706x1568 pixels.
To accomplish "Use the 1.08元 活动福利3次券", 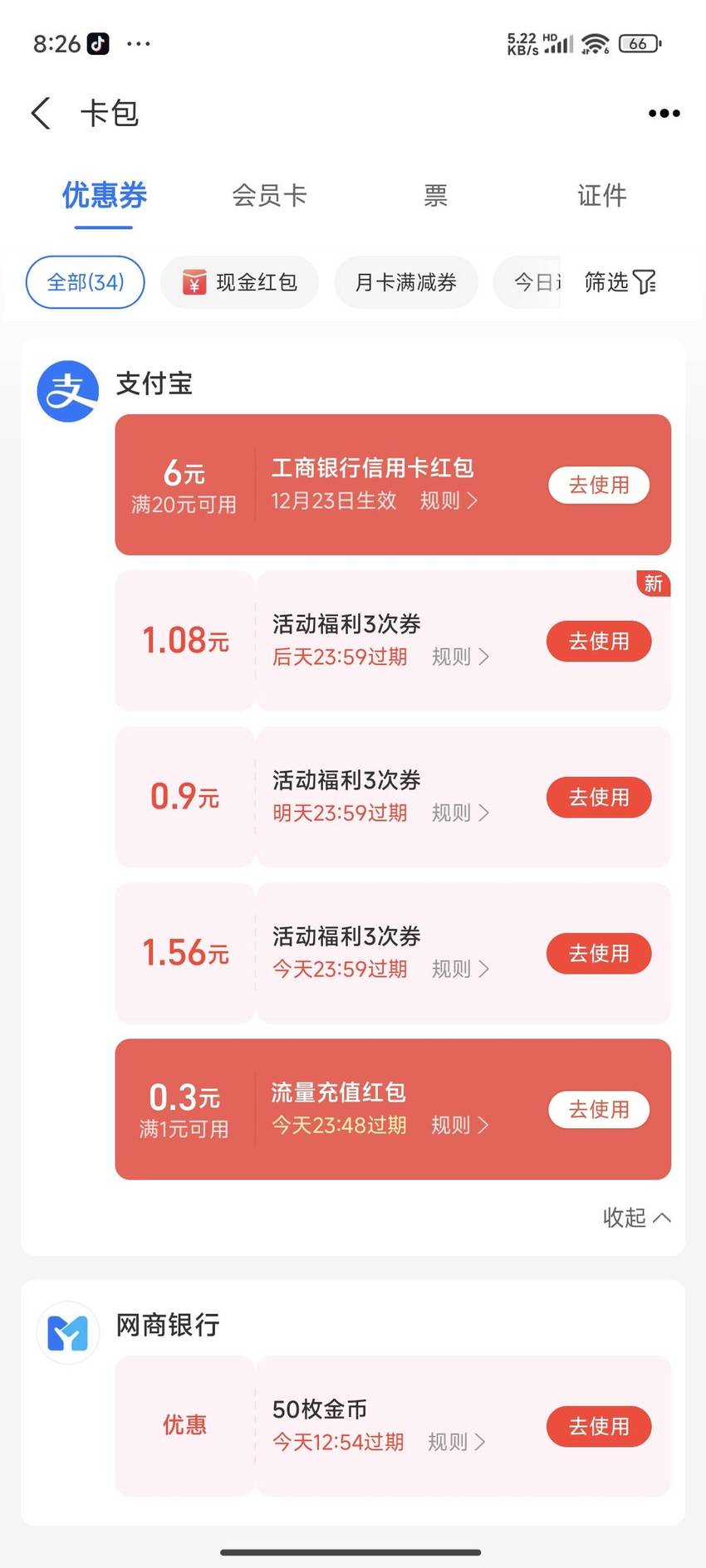I will 599,641.
